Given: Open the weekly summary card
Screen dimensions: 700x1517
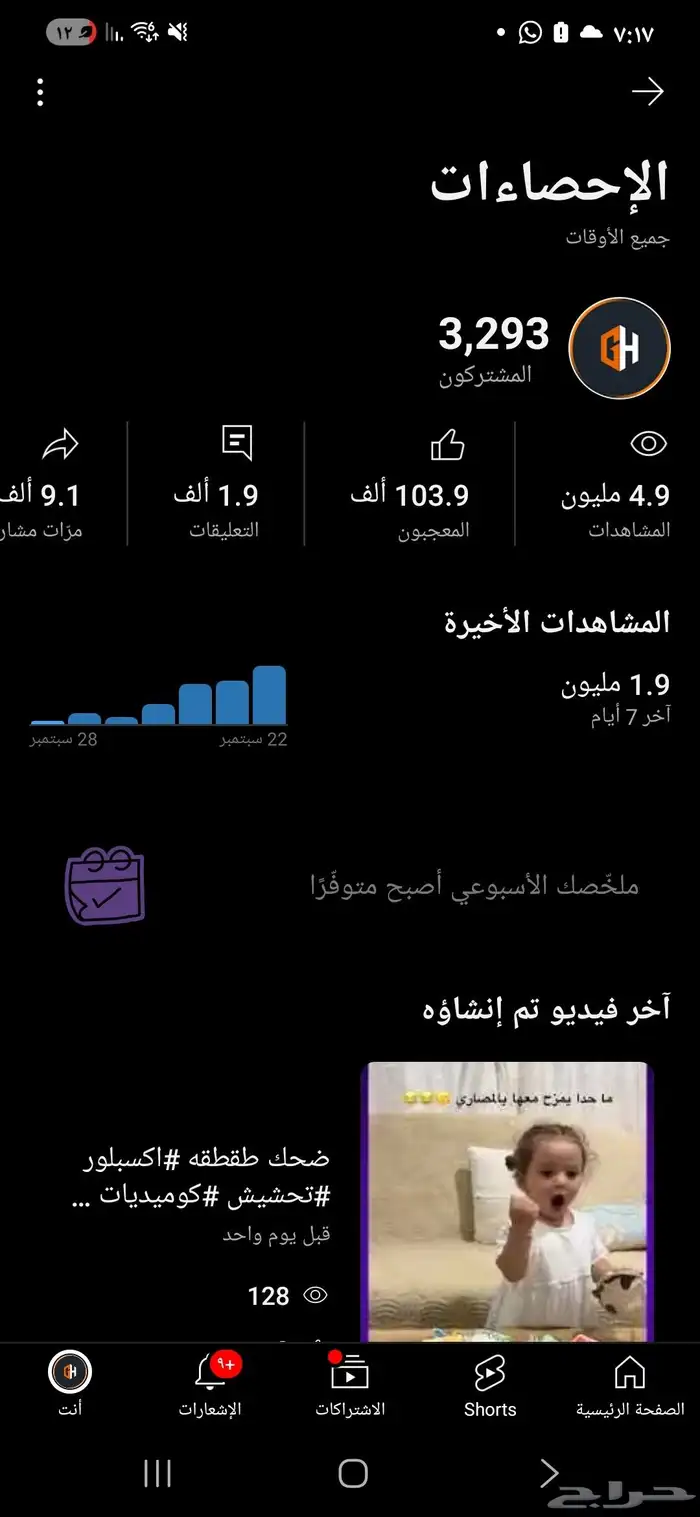Looking at the screenshot, I should [350, 886].
